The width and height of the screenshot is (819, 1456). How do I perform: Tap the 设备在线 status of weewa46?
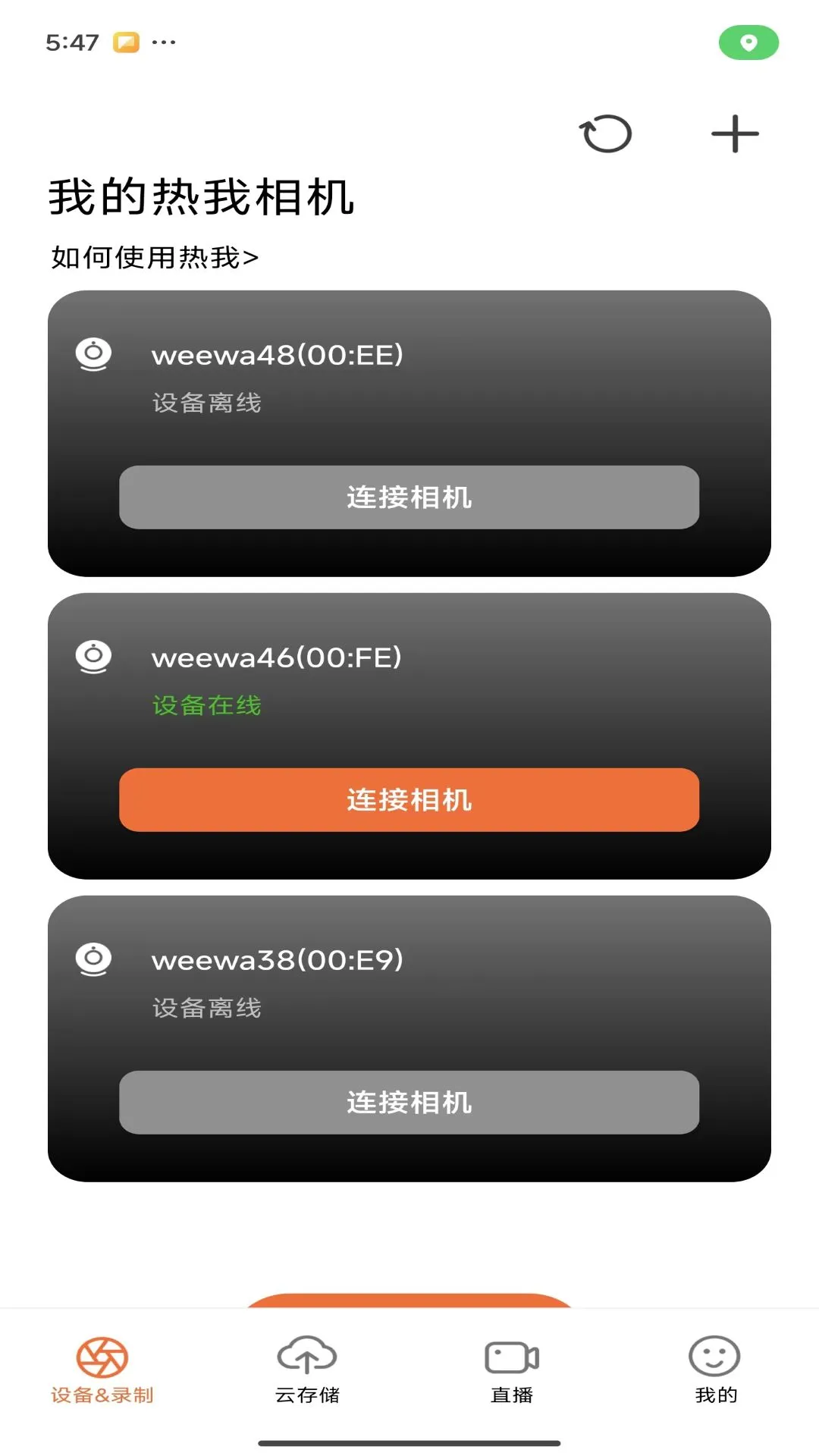206,704
